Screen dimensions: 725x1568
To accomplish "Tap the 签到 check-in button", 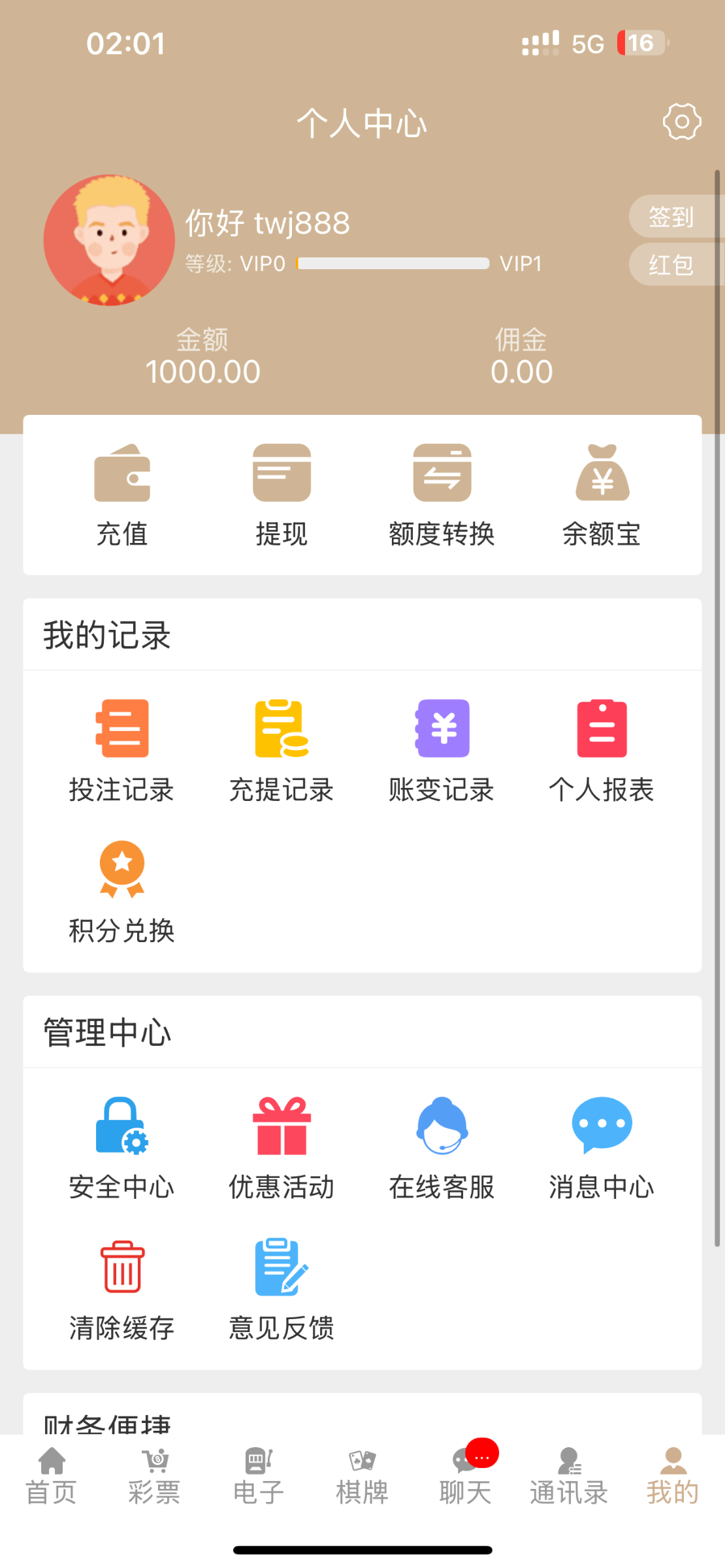I will (x=673, y=216).
